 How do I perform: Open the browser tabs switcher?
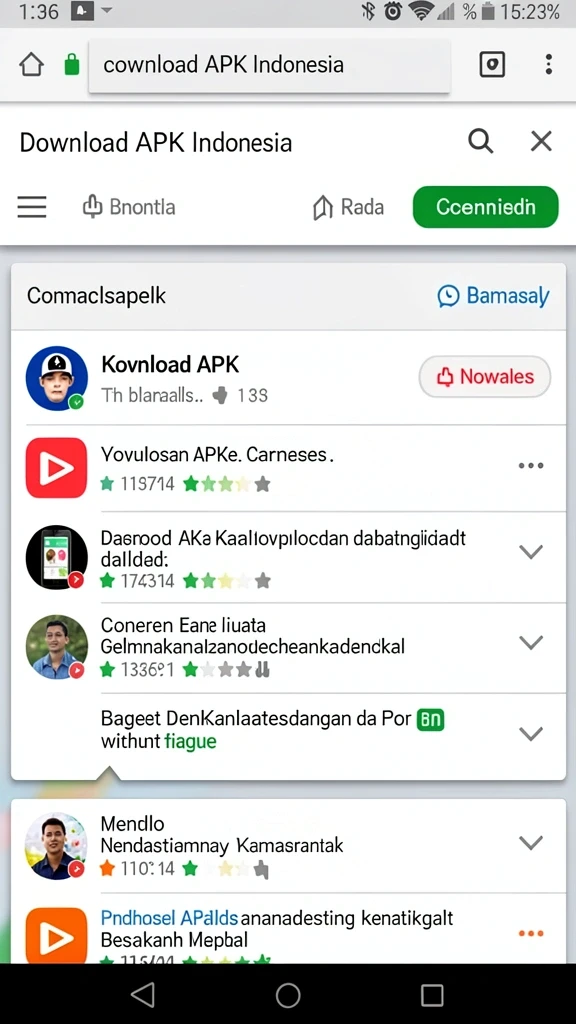(x=492, y=65)
